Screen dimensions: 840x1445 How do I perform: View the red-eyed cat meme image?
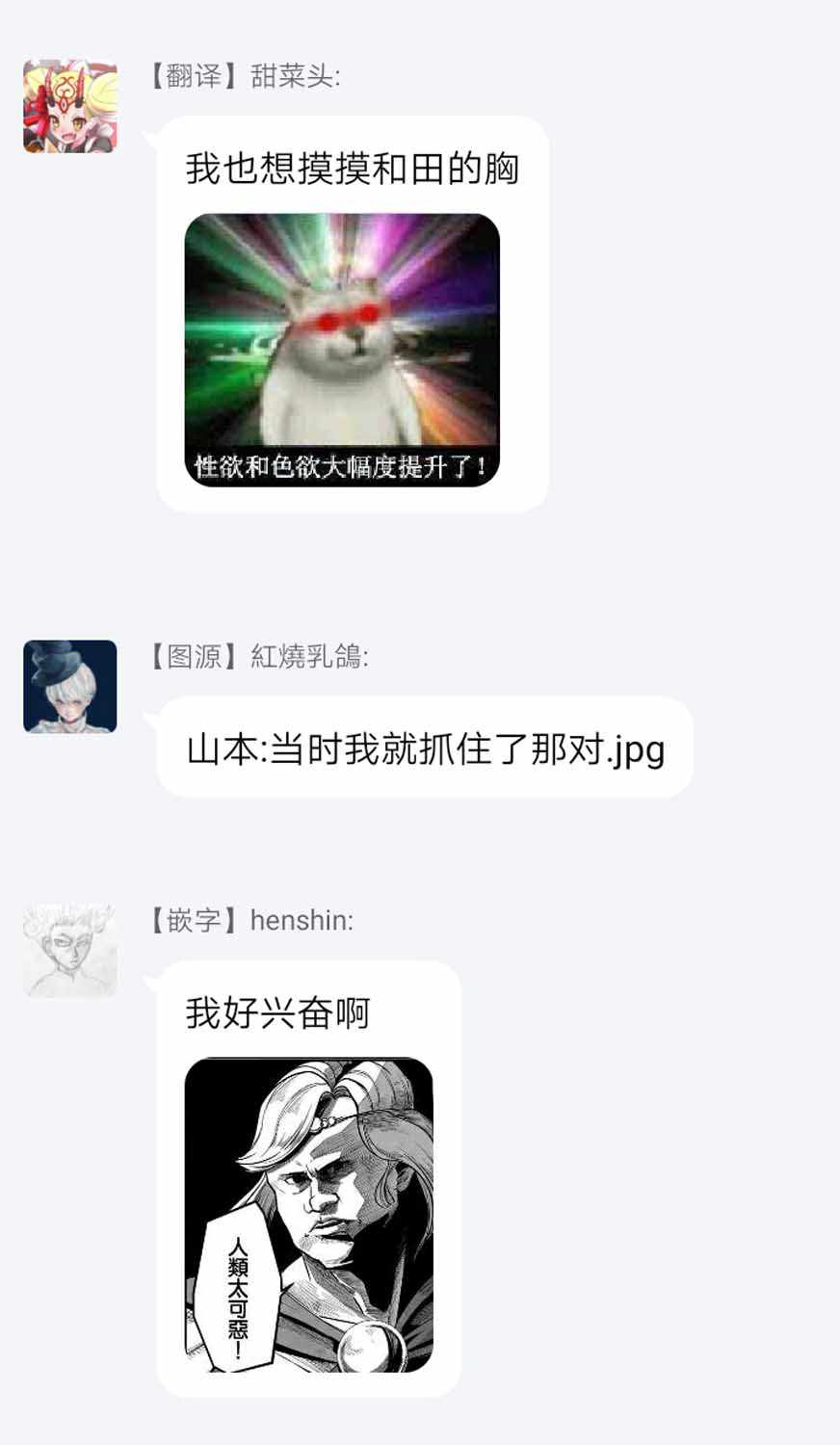tap(342, 350)
